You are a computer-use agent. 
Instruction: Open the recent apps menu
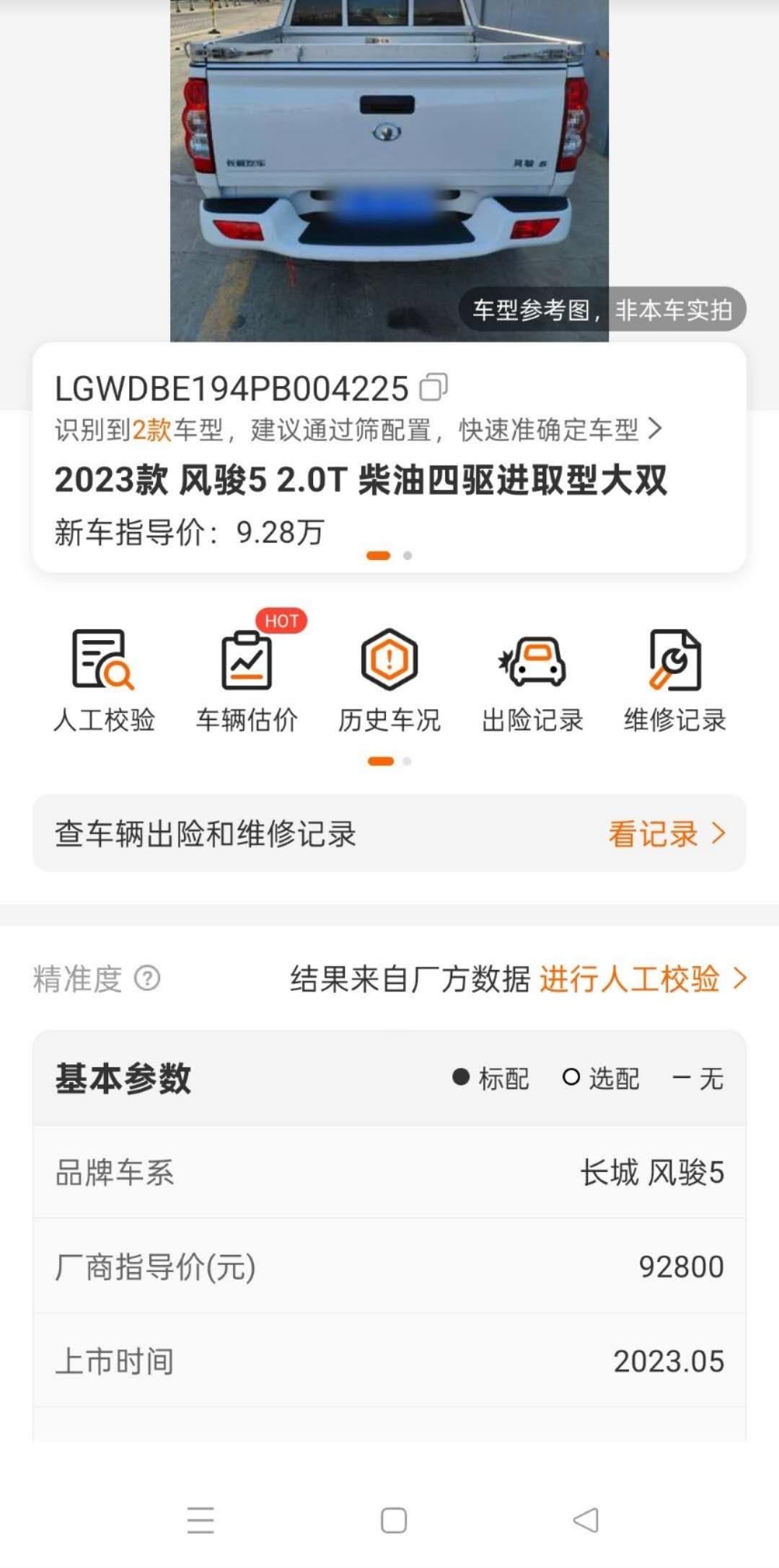pyautogui.click(x=201, y=1520)
